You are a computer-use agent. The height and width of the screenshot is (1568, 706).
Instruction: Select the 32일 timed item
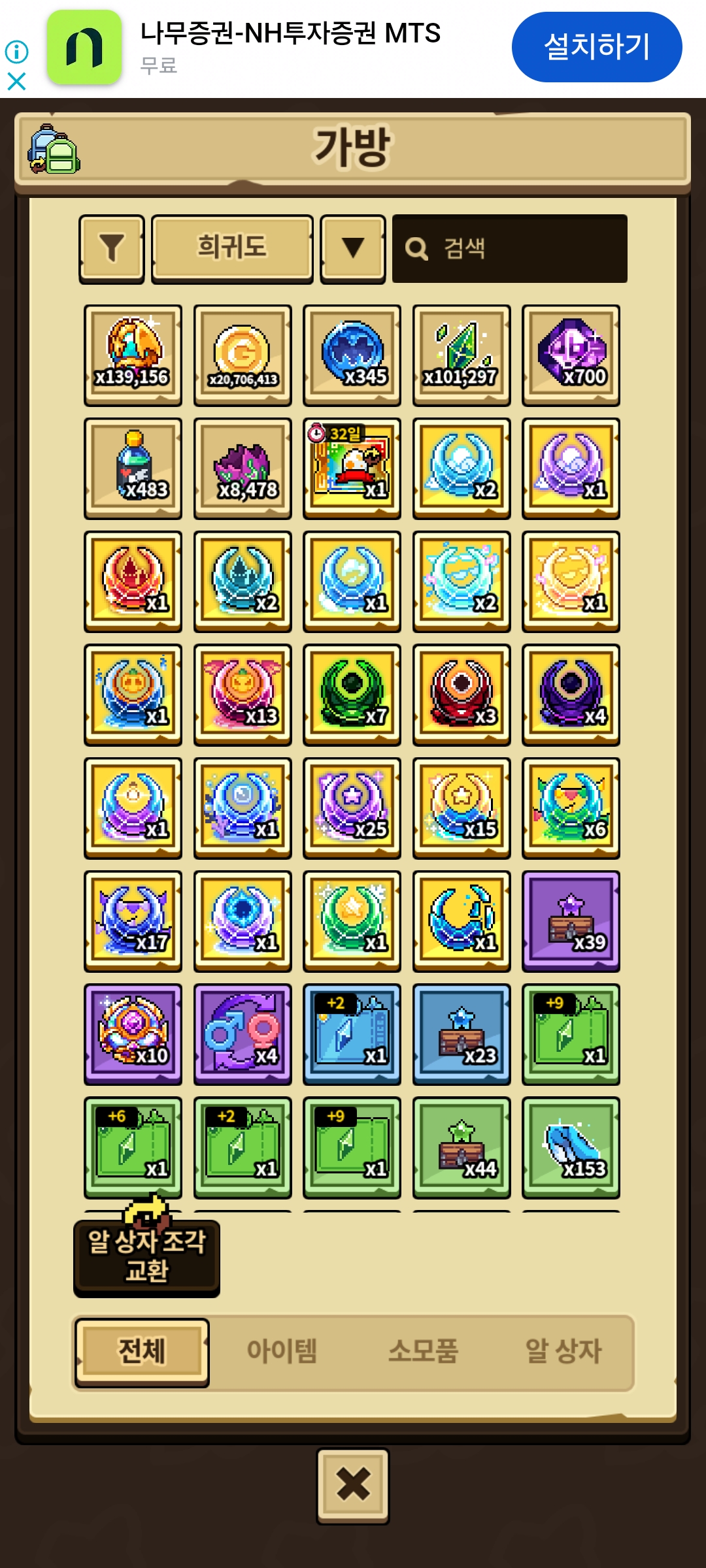[x=352, y=468]
